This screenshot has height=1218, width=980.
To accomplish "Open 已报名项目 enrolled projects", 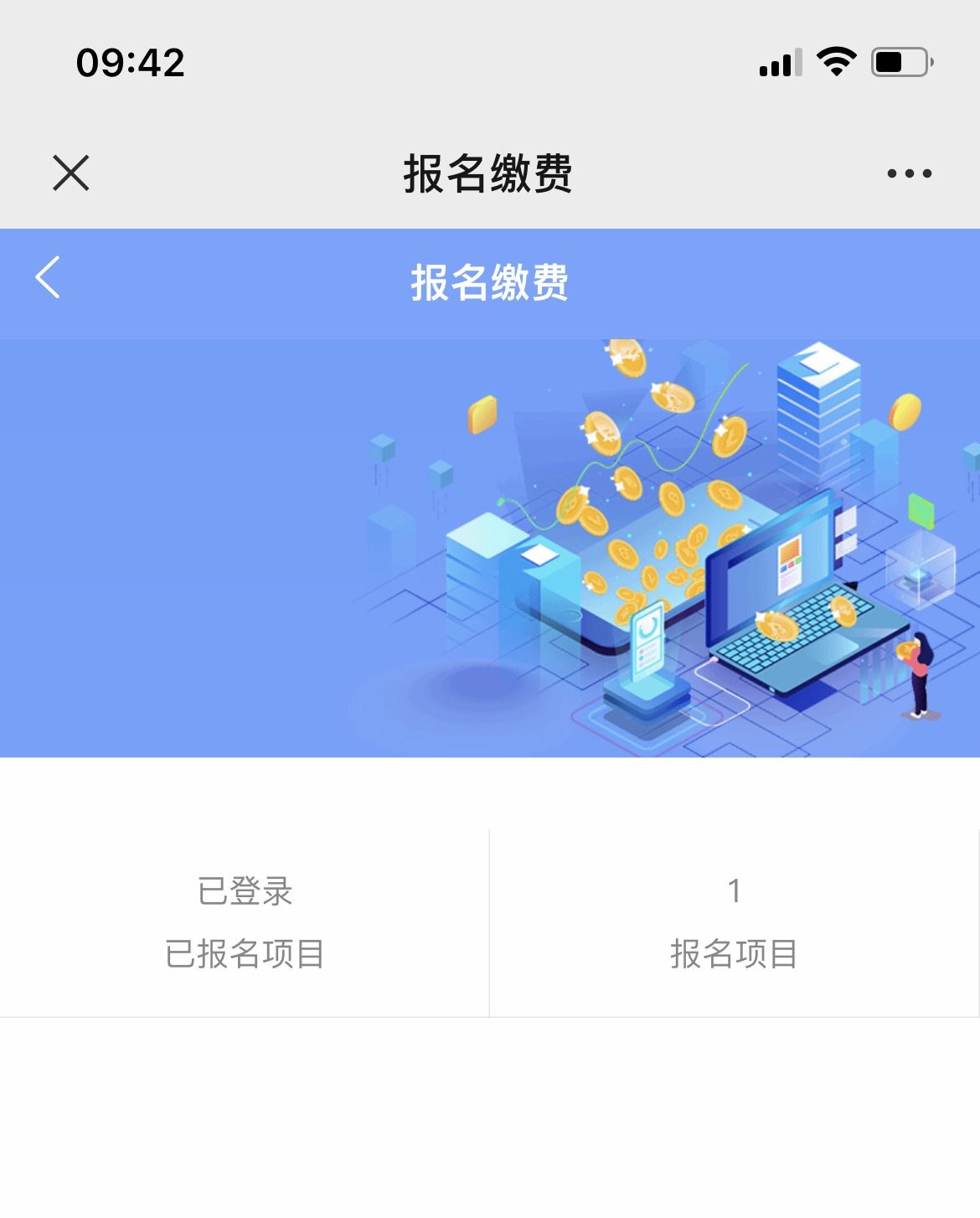I will click(x=245, y=923).
